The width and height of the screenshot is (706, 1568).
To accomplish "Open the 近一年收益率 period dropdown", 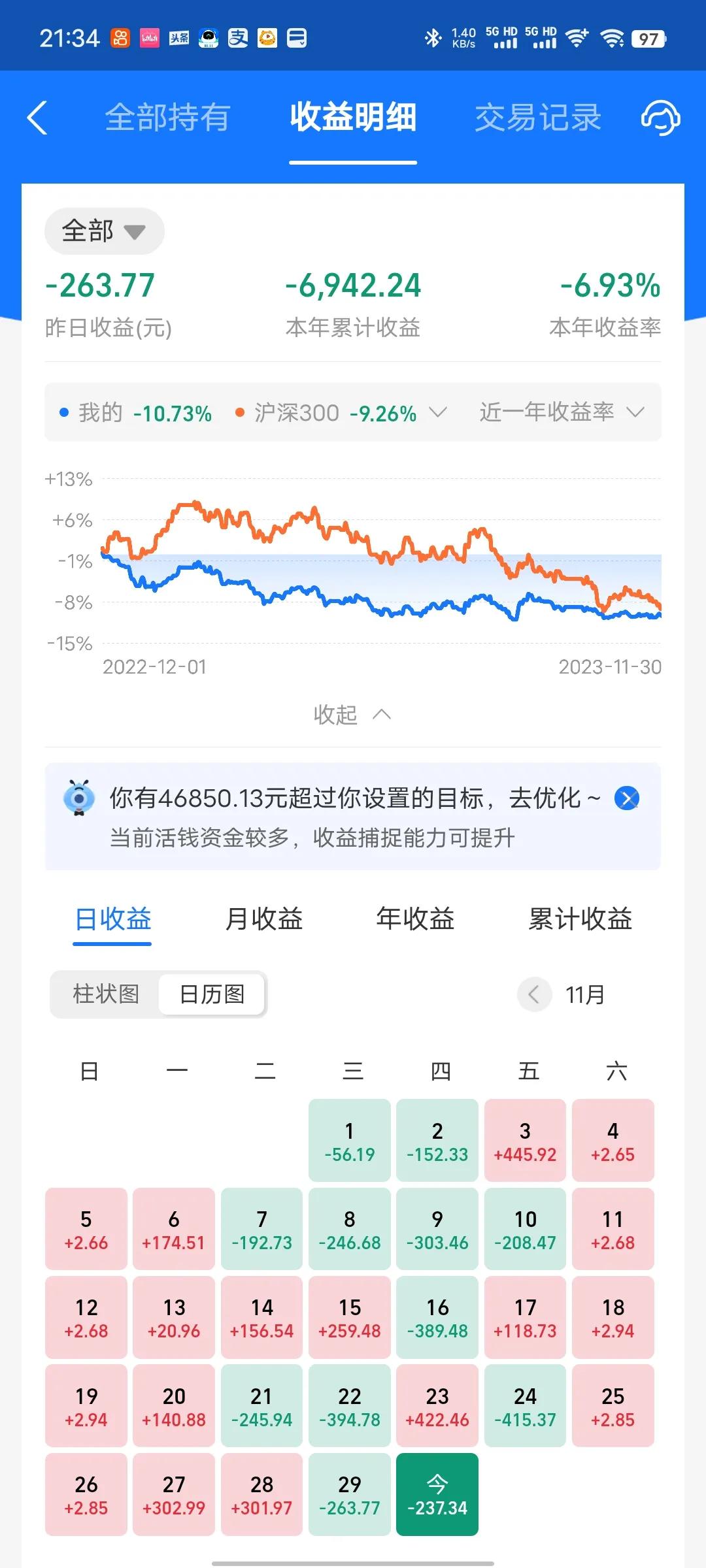I will pos(562,412).
